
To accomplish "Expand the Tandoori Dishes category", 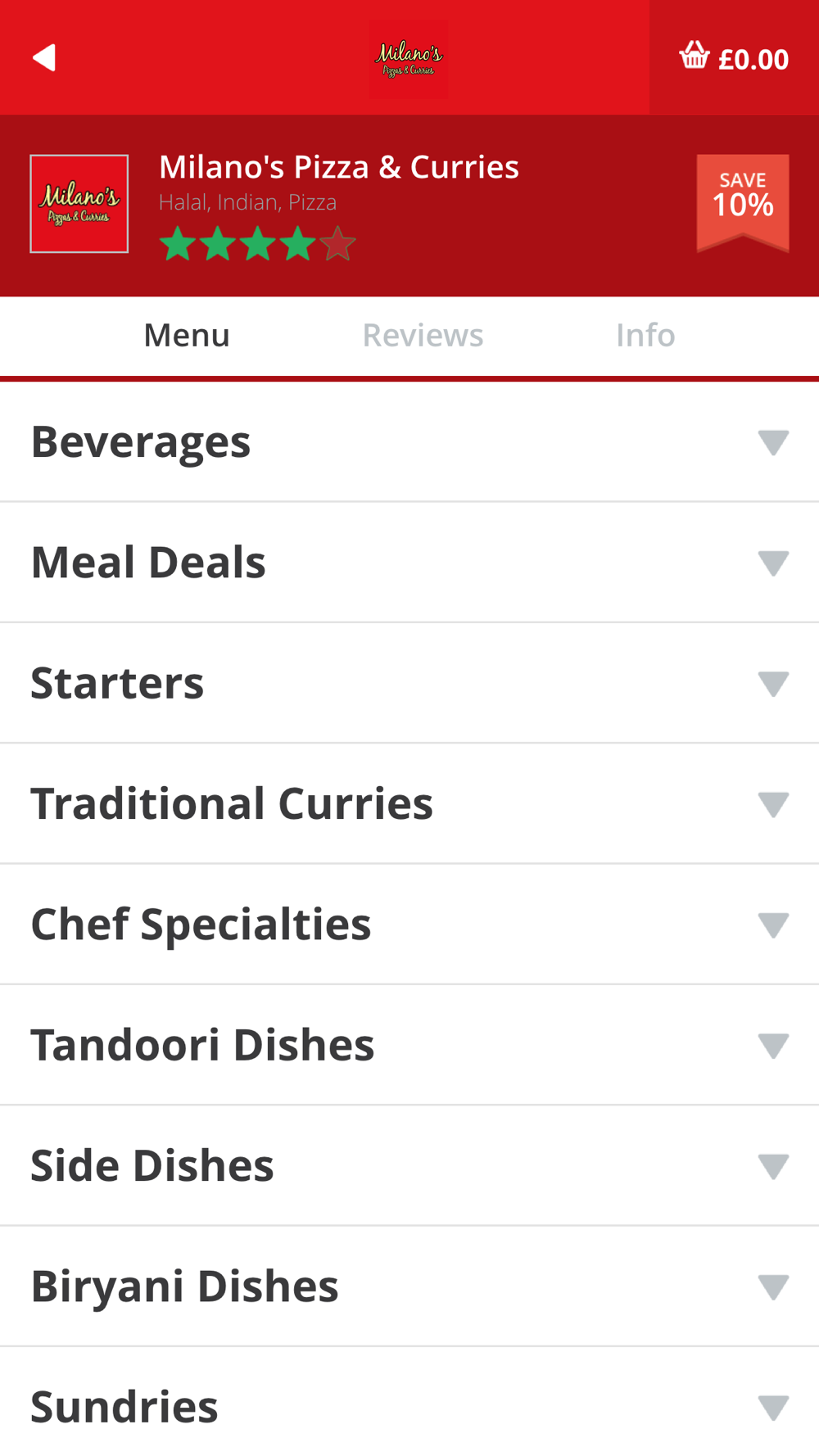I will [x=409, y=1045].
